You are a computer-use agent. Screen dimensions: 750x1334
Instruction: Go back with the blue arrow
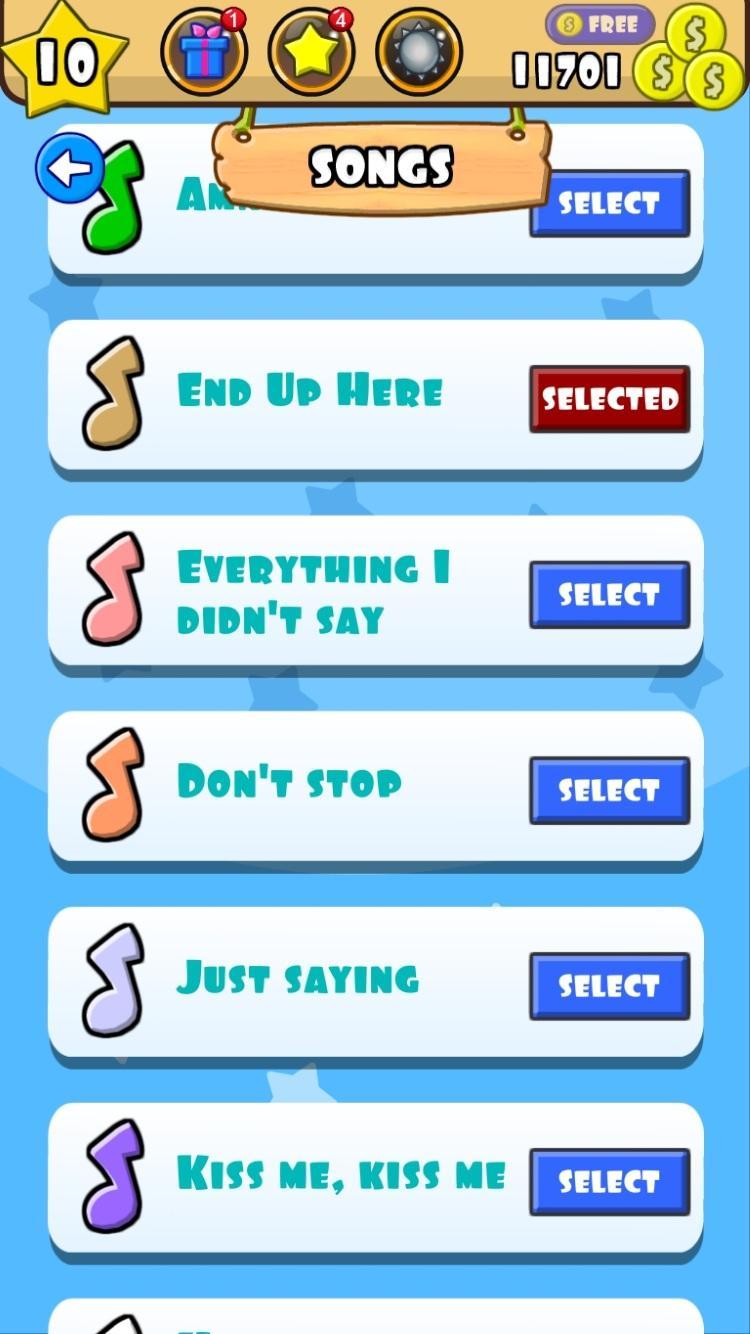(70, 168)
